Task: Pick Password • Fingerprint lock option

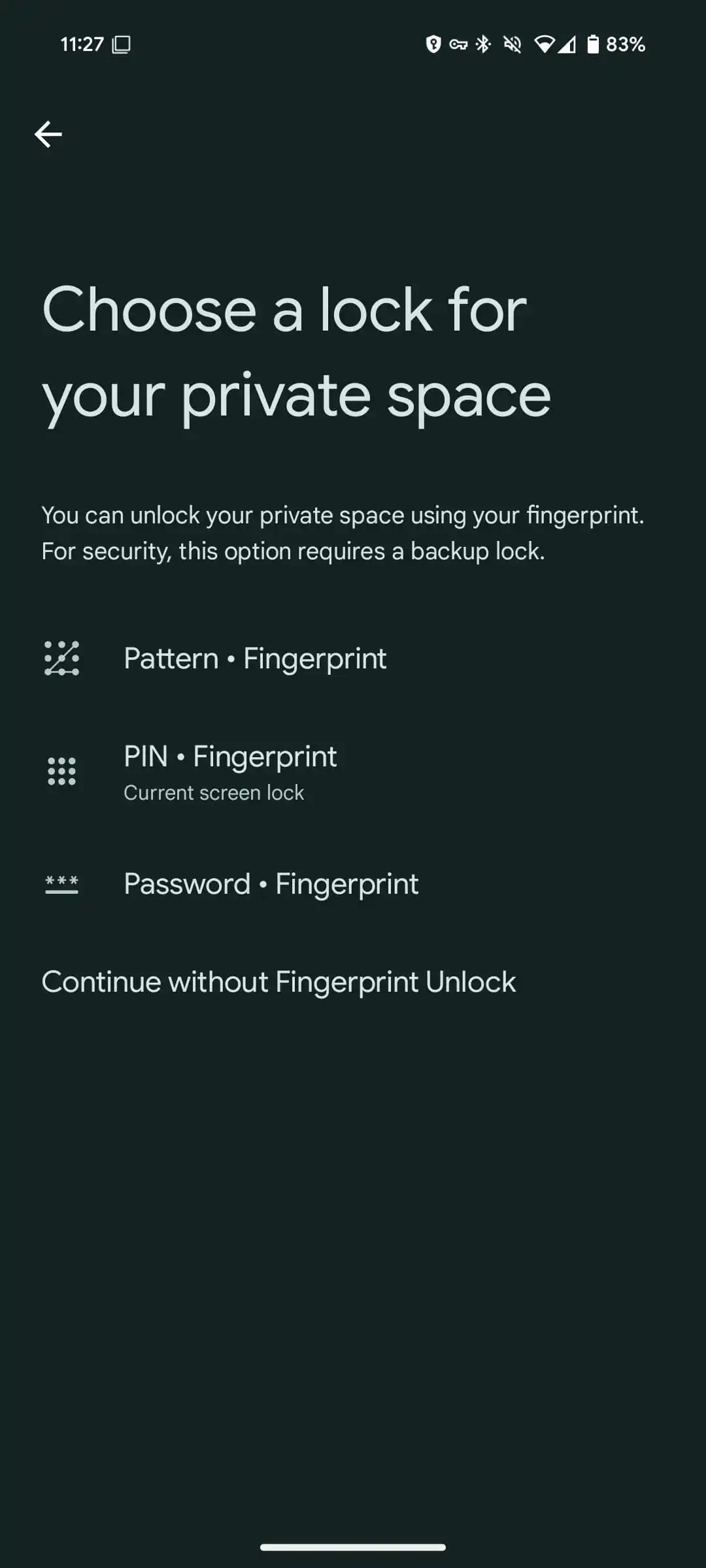Action: (353, 884)
